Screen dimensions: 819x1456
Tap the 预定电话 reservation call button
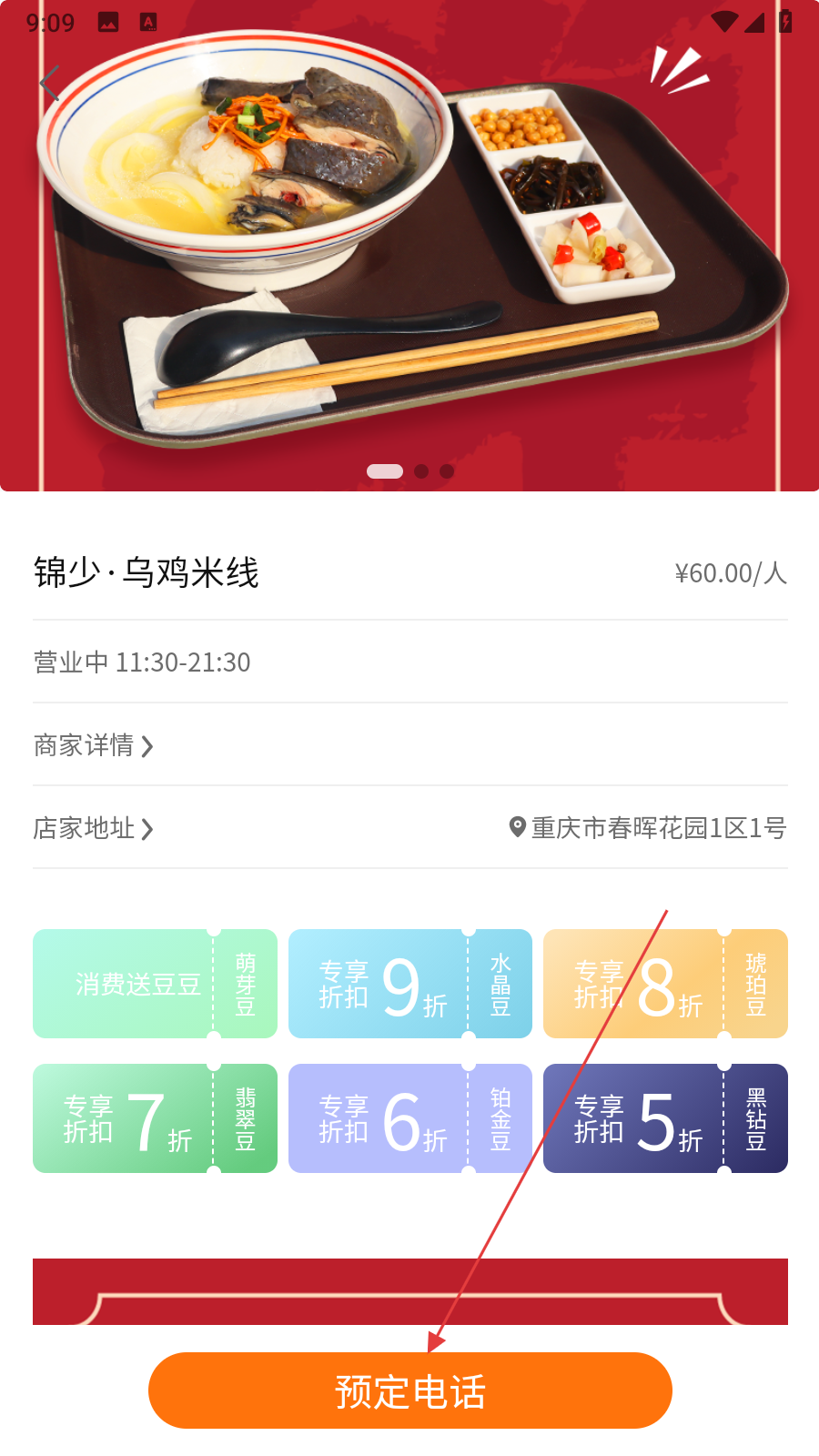coord(409,1390)
